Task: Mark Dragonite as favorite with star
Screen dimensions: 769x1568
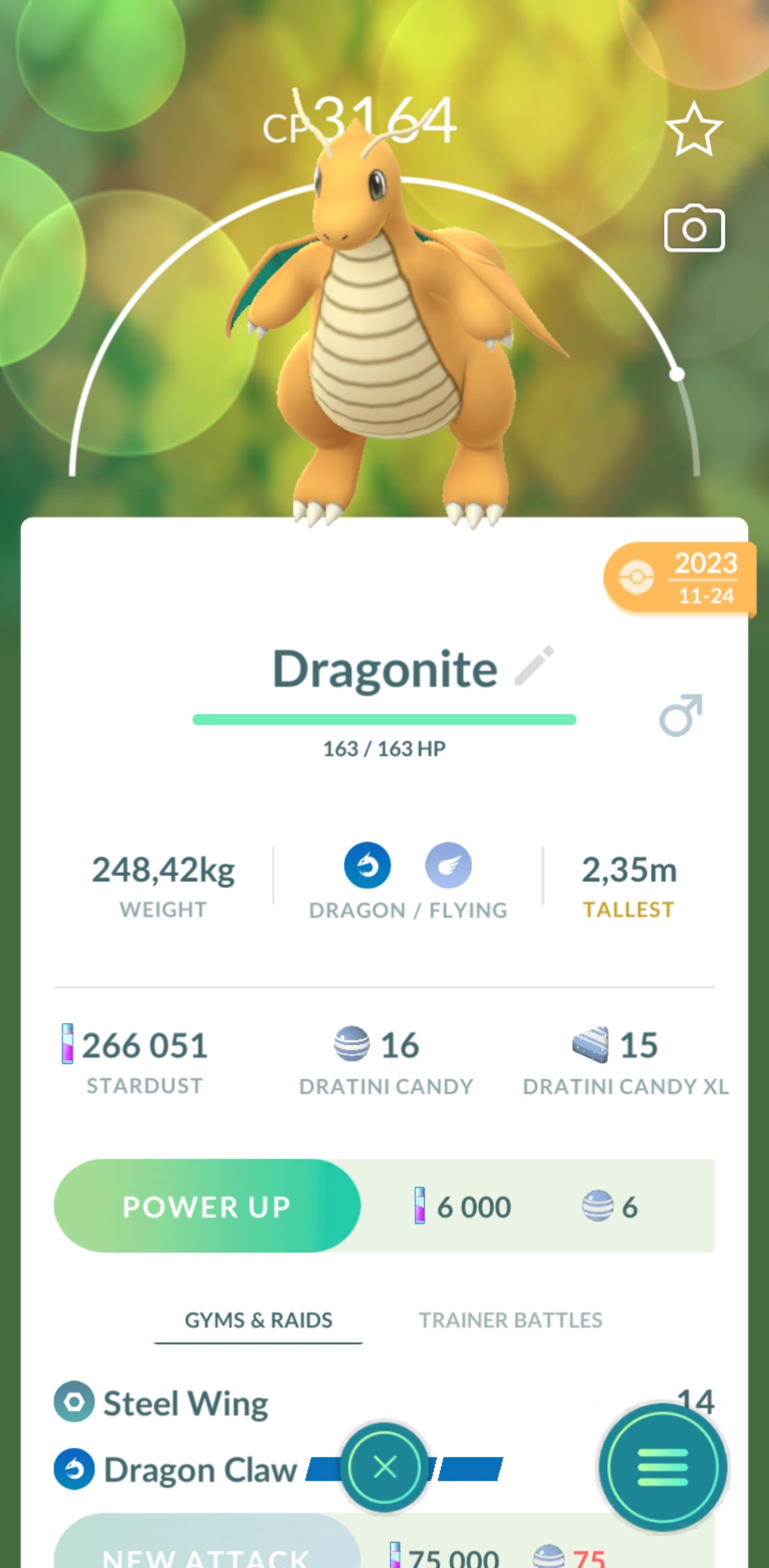Action: [694, 129]
